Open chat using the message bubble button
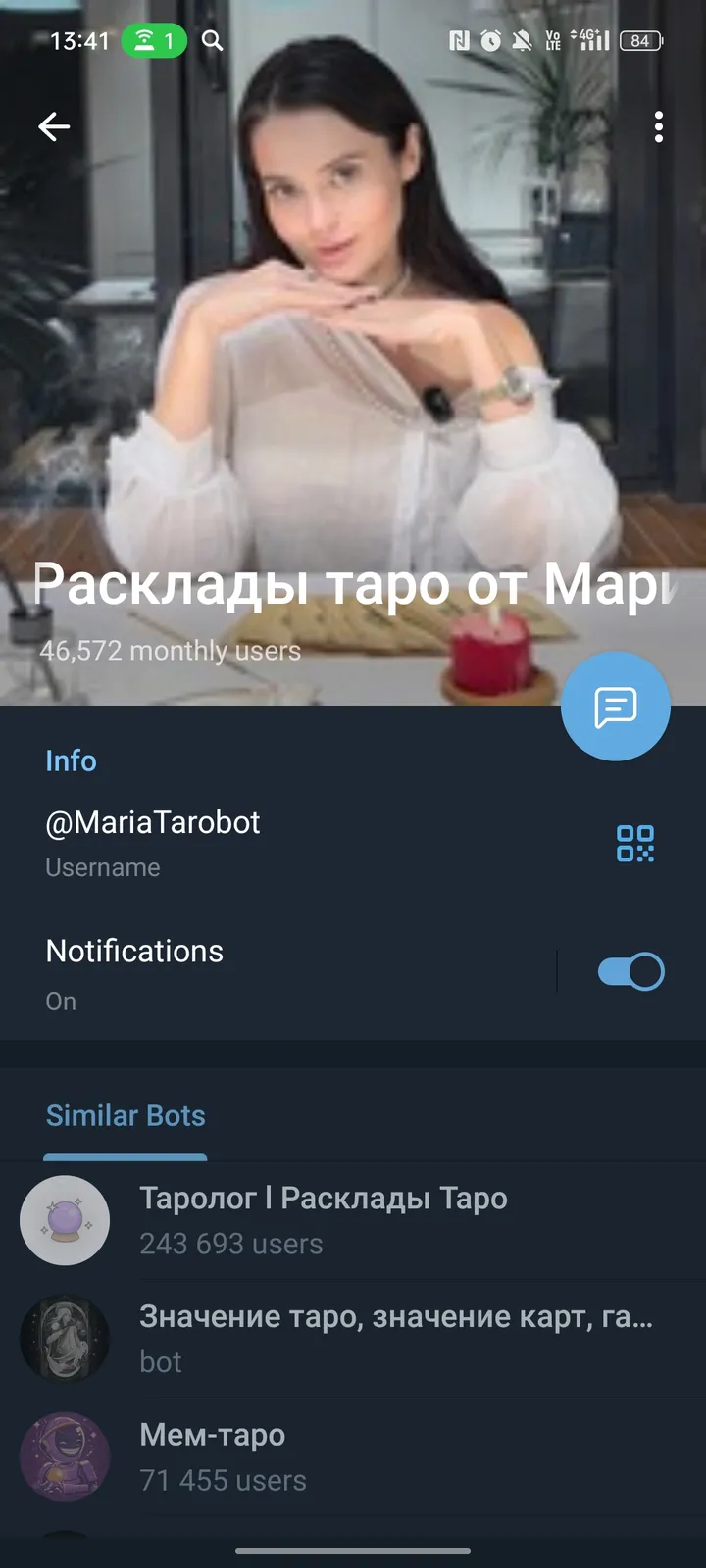Image resolution: width=706 pixels, height=1568 pixels. point(616,706)
